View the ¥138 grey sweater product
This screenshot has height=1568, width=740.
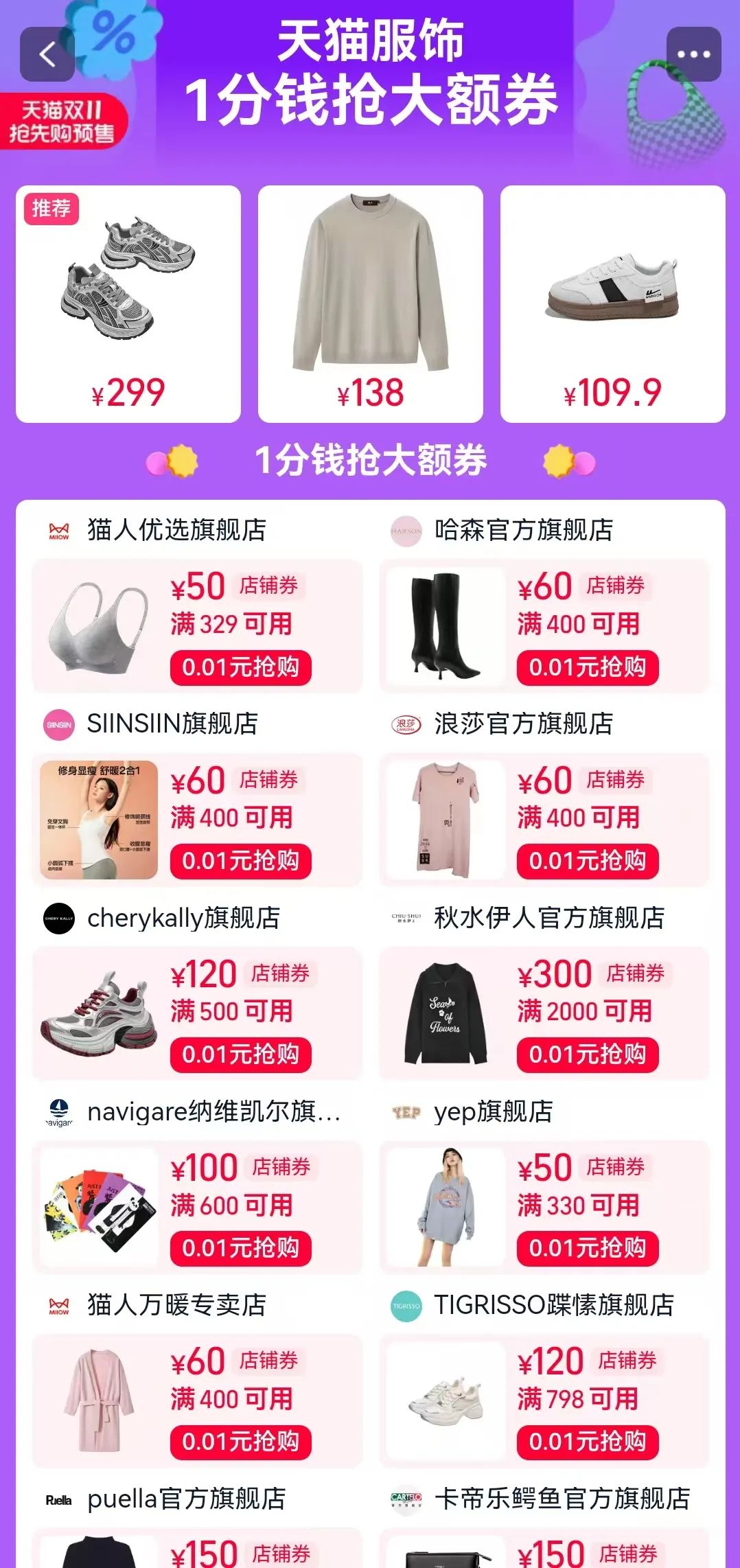[x=371, y=303]
